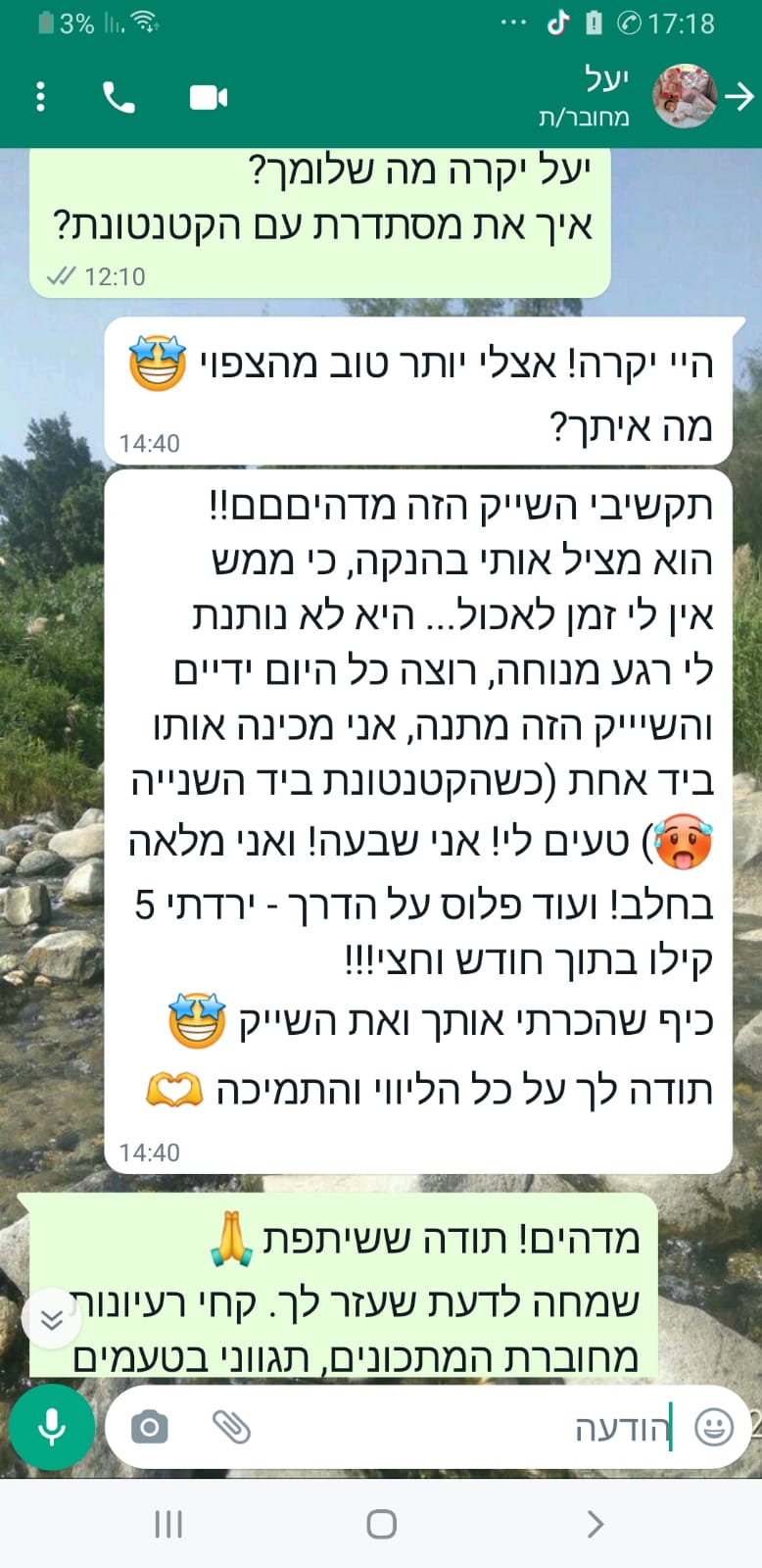Viewport: 762px width, 1568px height.
Task: Open the camera from the message bar
Action: pos(149,1427)
